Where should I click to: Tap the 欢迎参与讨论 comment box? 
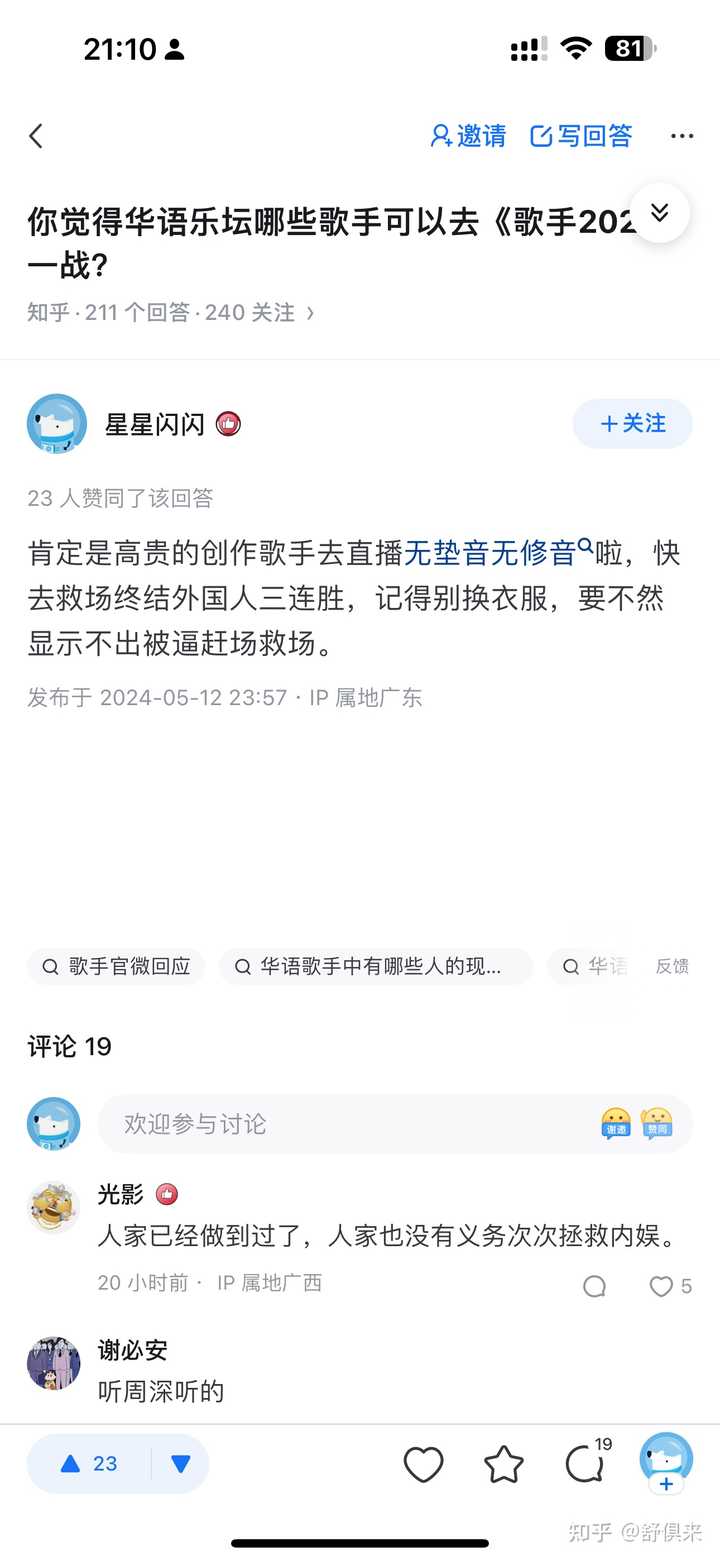[x=395, y=1123]
